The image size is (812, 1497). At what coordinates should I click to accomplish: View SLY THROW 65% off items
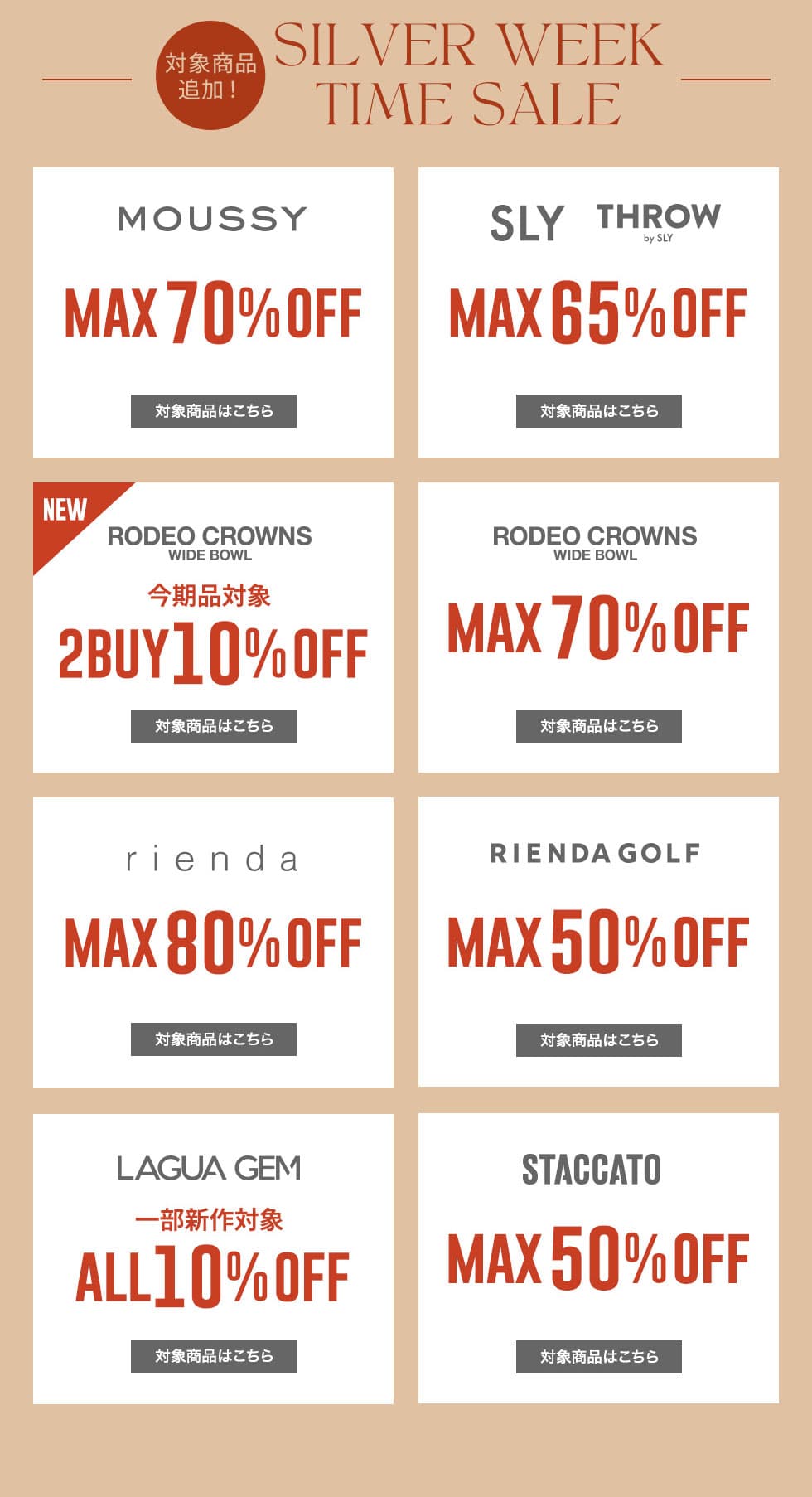click(x=598, y=411)
